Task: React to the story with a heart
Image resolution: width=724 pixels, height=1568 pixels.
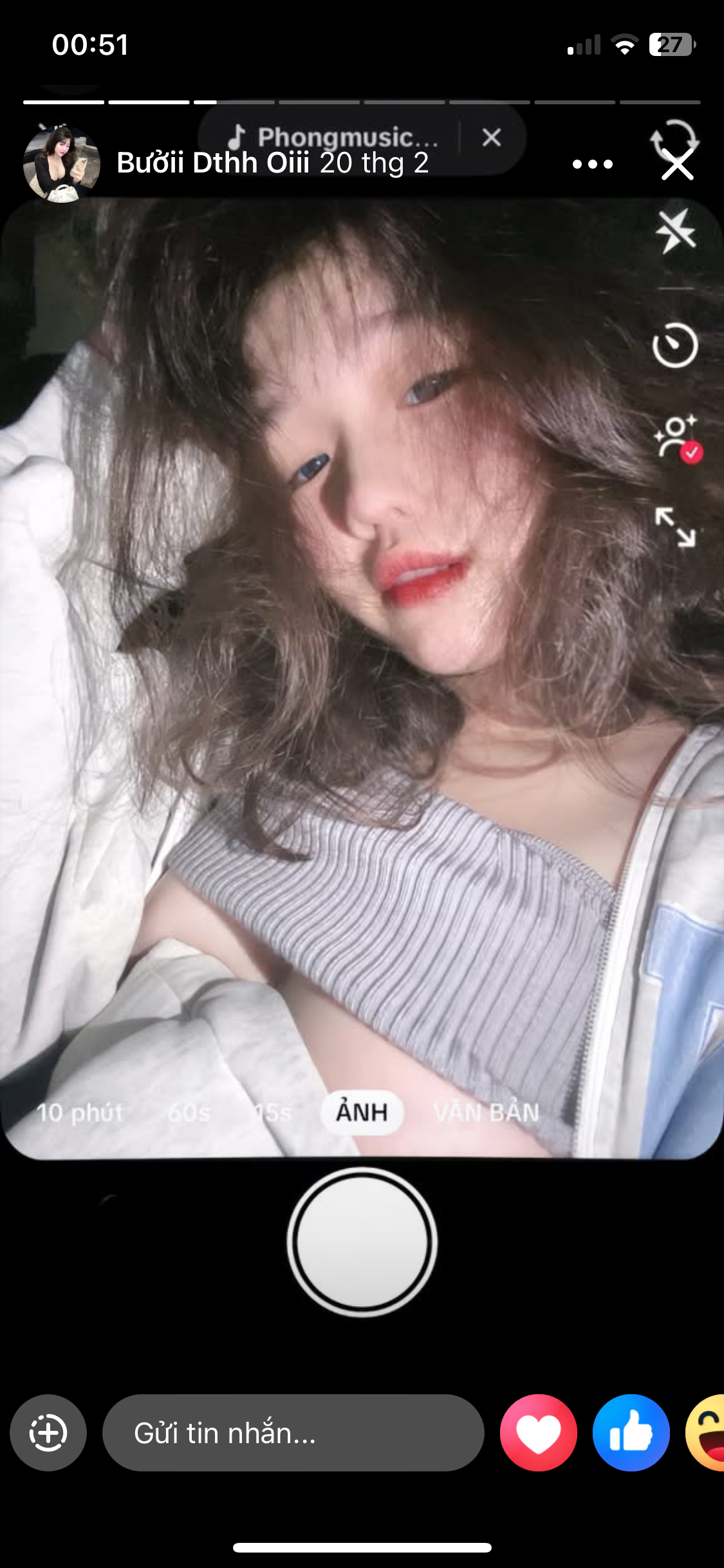Action: click(539, 1433)
